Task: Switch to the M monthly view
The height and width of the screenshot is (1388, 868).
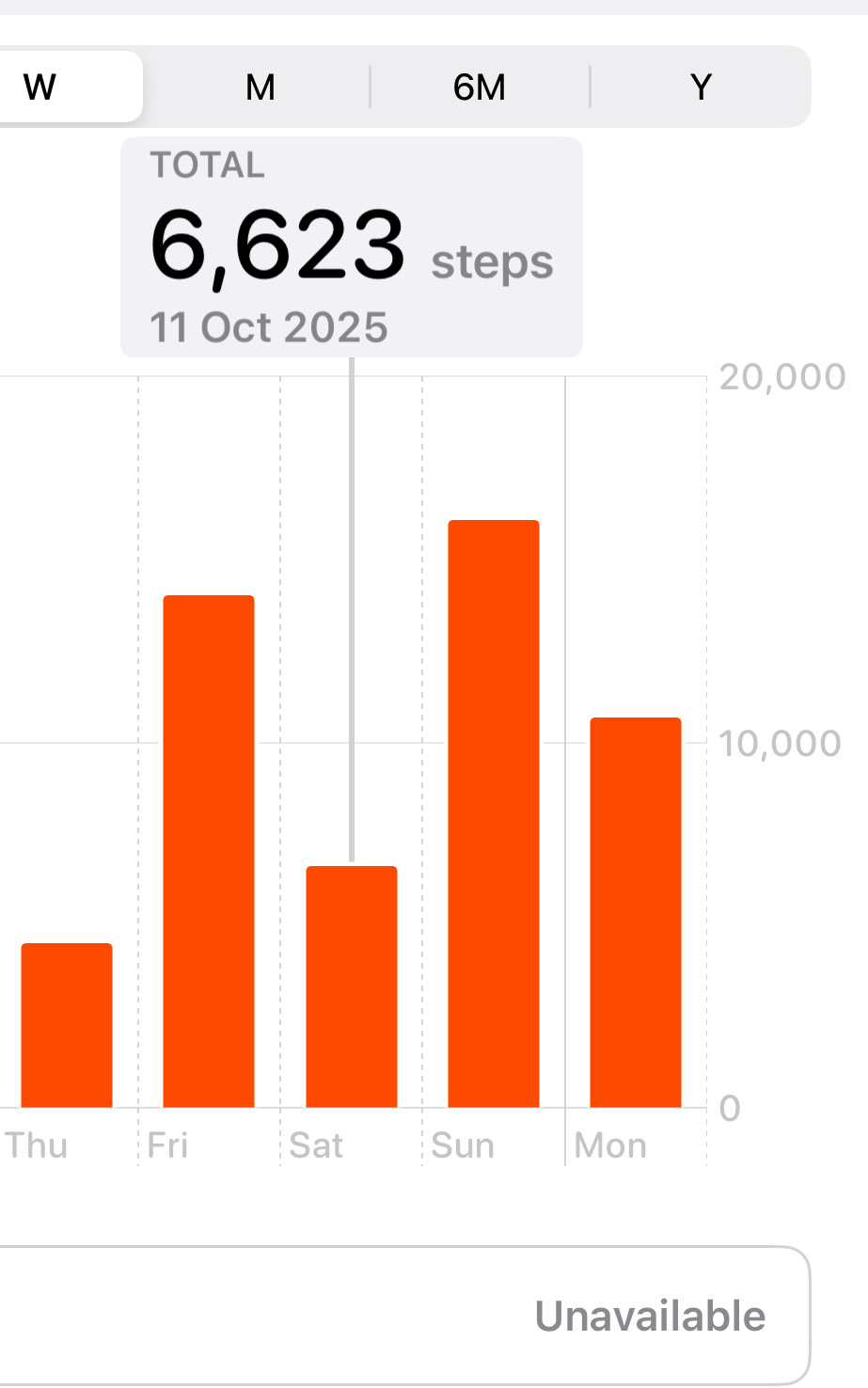Action: pos(260,87)
